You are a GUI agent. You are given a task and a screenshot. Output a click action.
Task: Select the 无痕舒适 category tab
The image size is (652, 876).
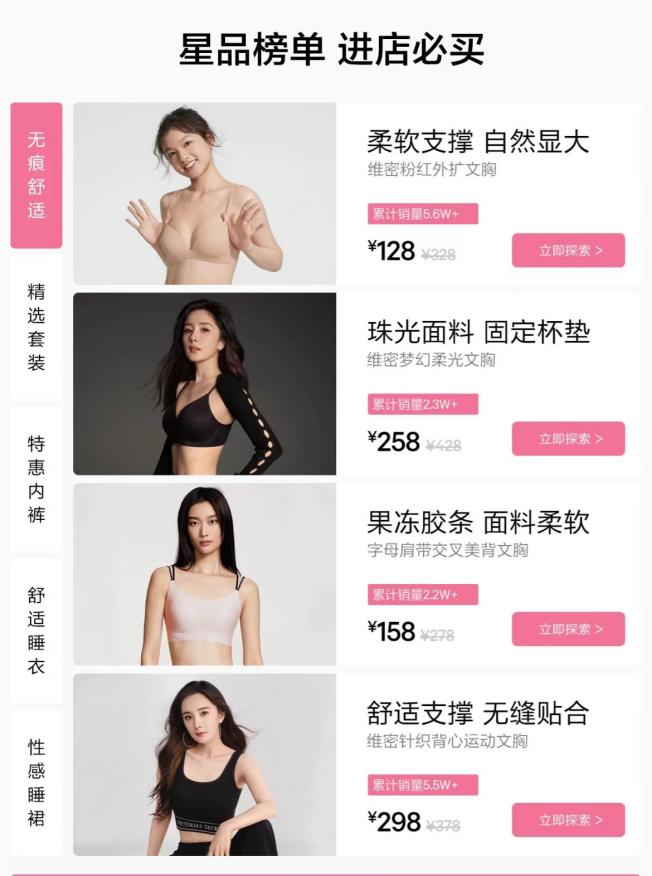click(x=36, y=175)
